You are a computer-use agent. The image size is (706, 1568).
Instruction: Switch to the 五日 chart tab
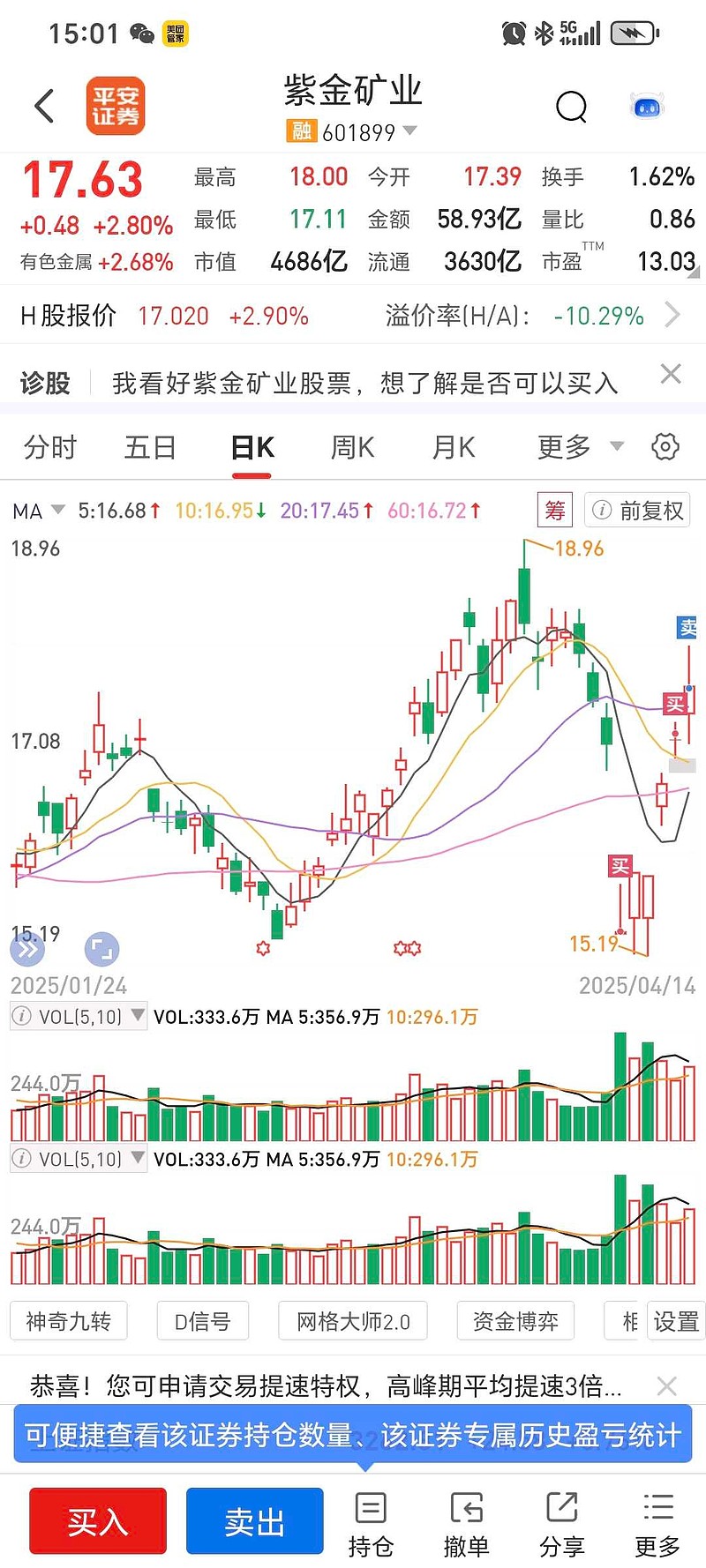(x=150, y=447)
